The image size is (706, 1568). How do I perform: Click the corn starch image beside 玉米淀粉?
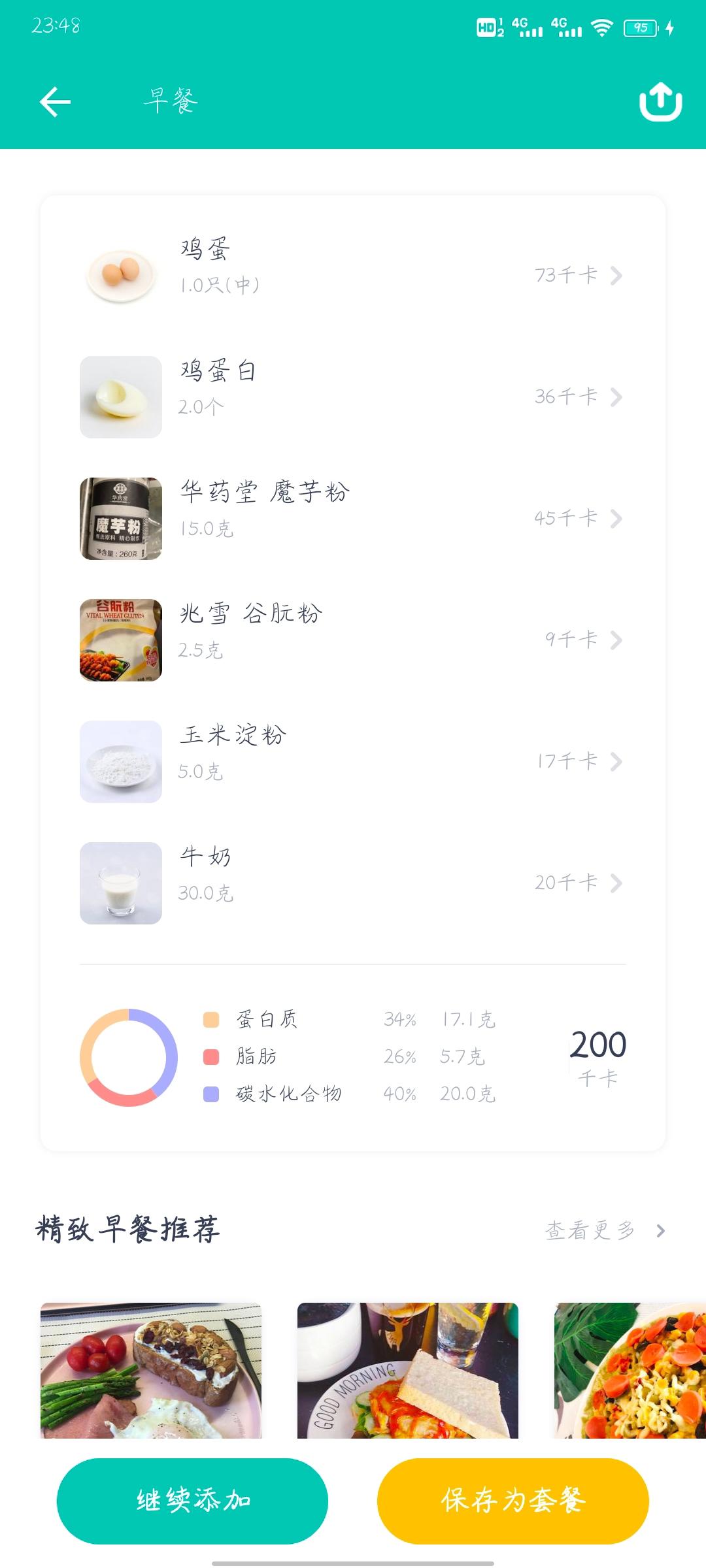(120, 760)
